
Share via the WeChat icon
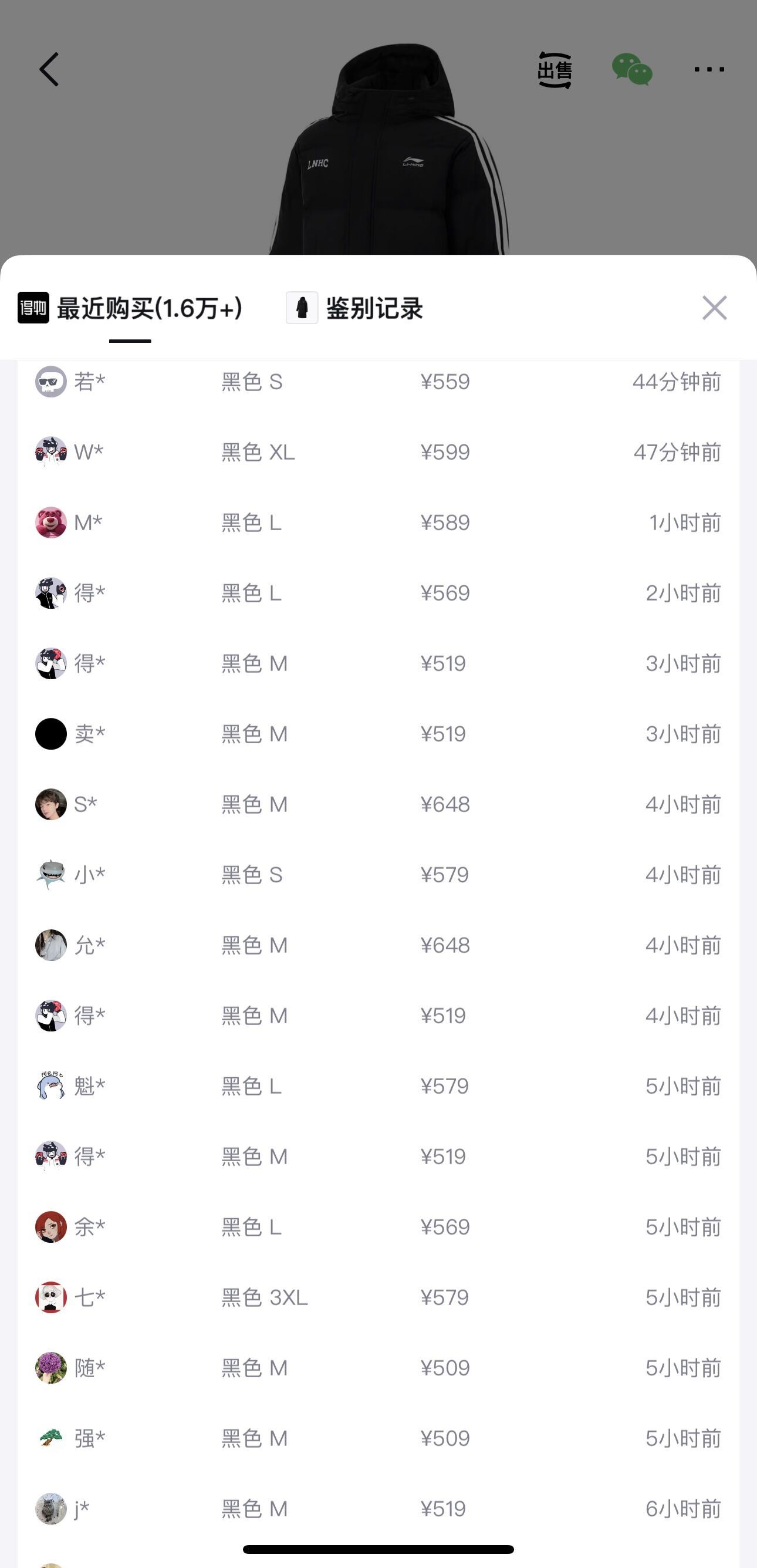[631, 69]
